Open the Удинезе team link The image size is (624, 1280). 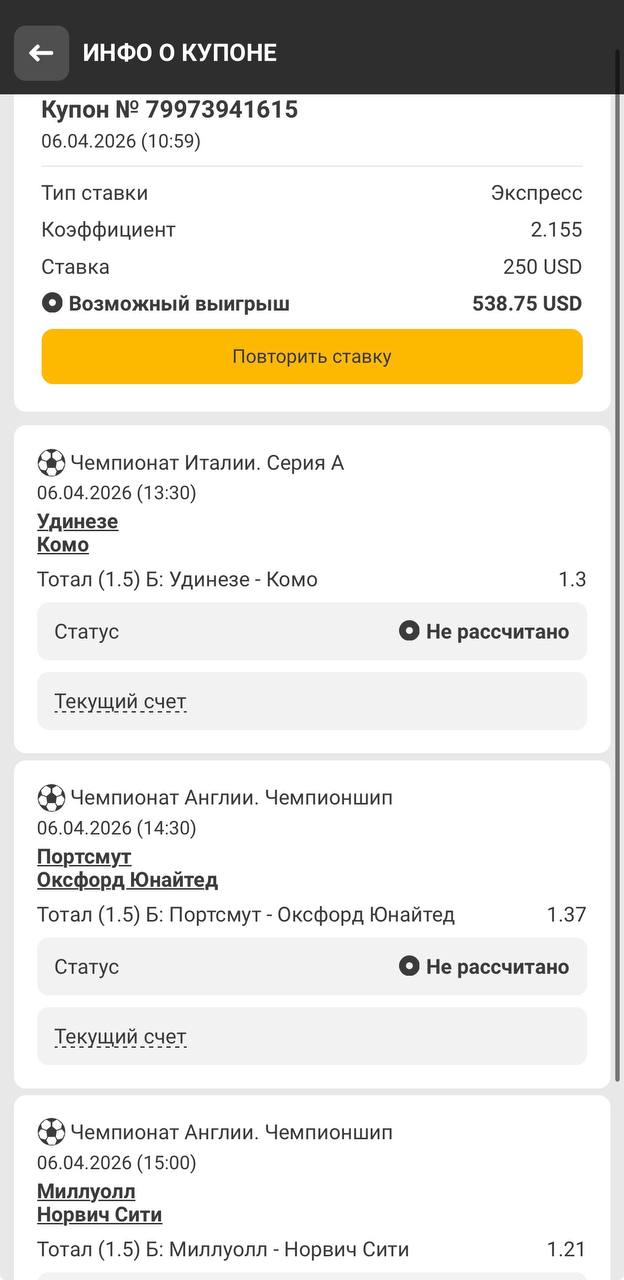77,521
